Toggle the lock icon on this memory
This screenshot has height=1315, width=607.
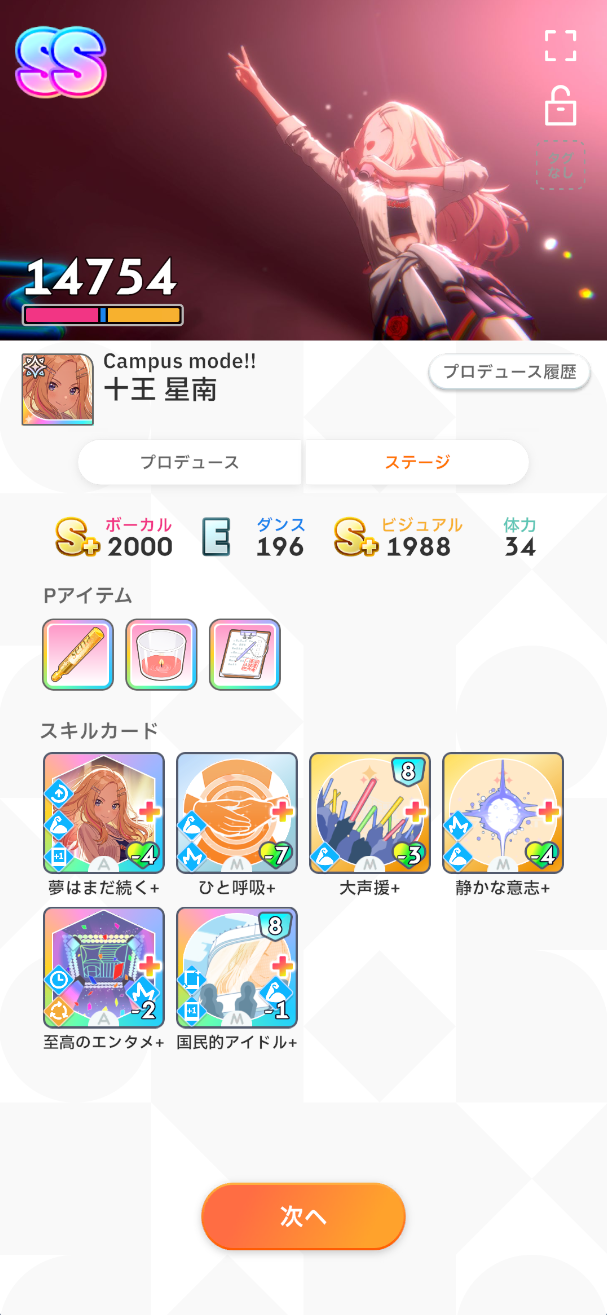coord(560,105)
